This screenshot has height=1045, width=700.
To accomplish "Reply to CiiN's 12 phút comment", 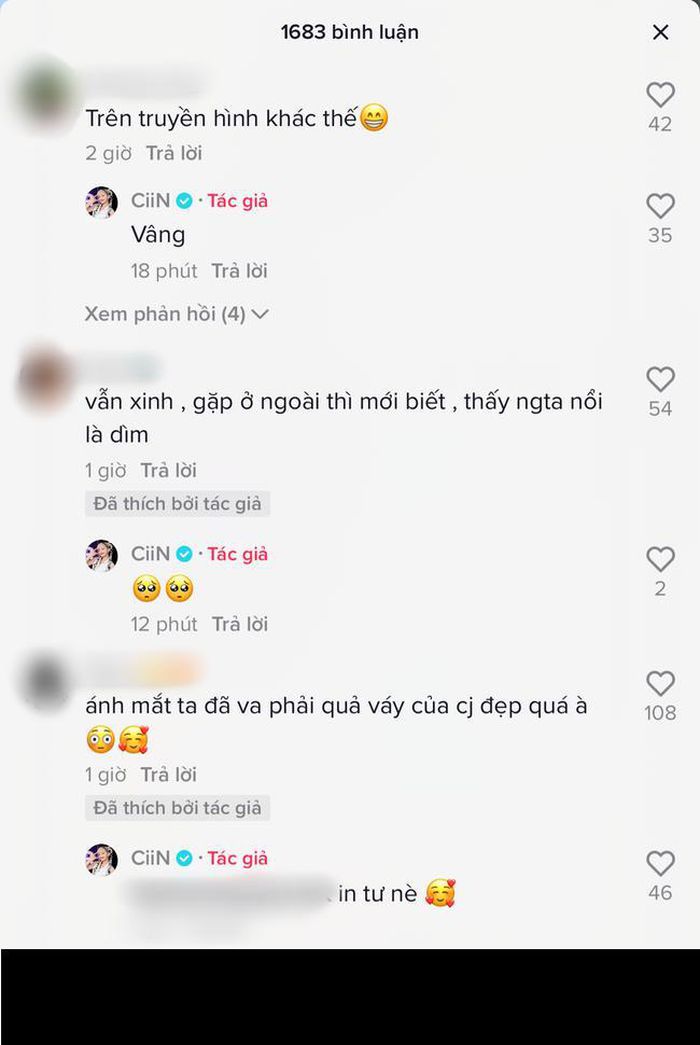I will [x=240, y=624].
